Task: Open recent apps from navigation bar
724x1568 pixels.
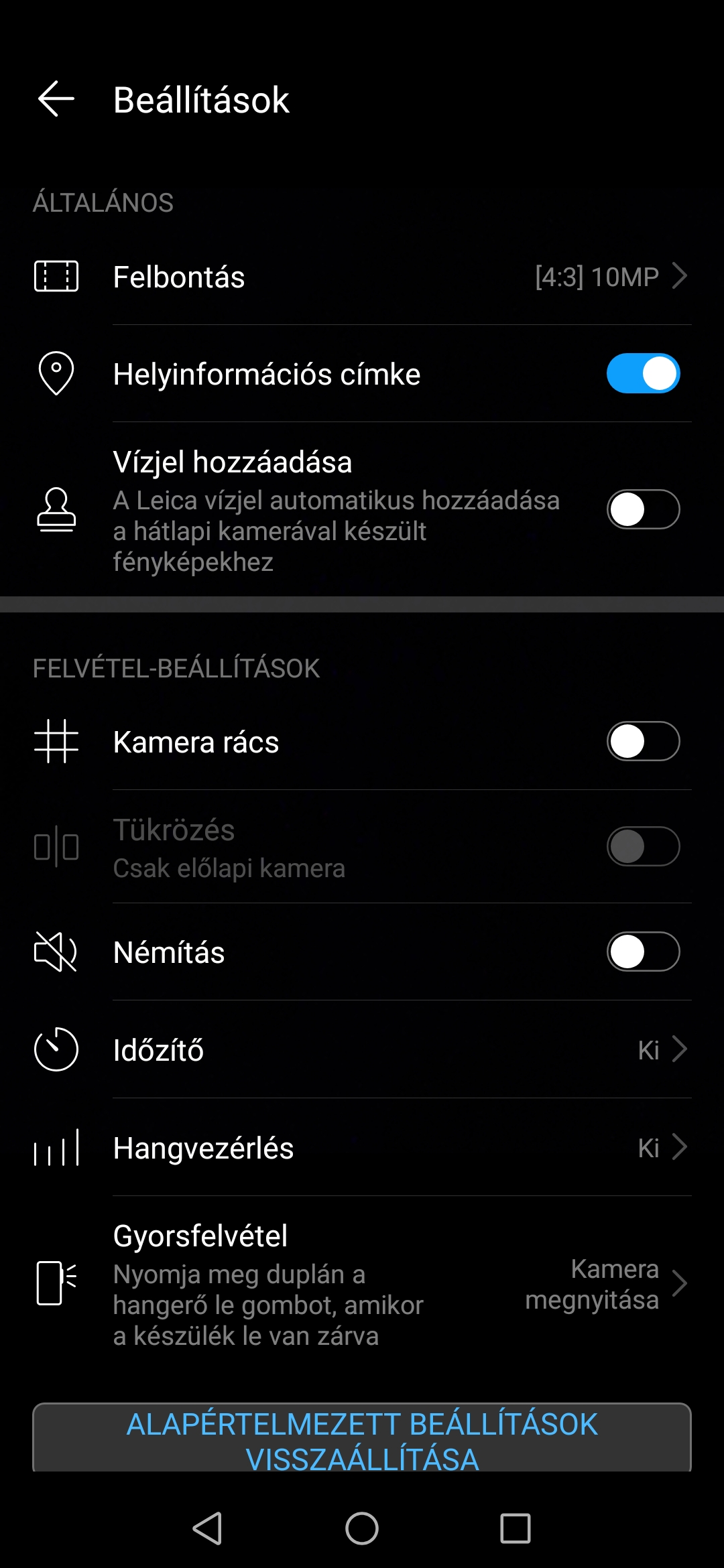Action: click(515, 1528)
